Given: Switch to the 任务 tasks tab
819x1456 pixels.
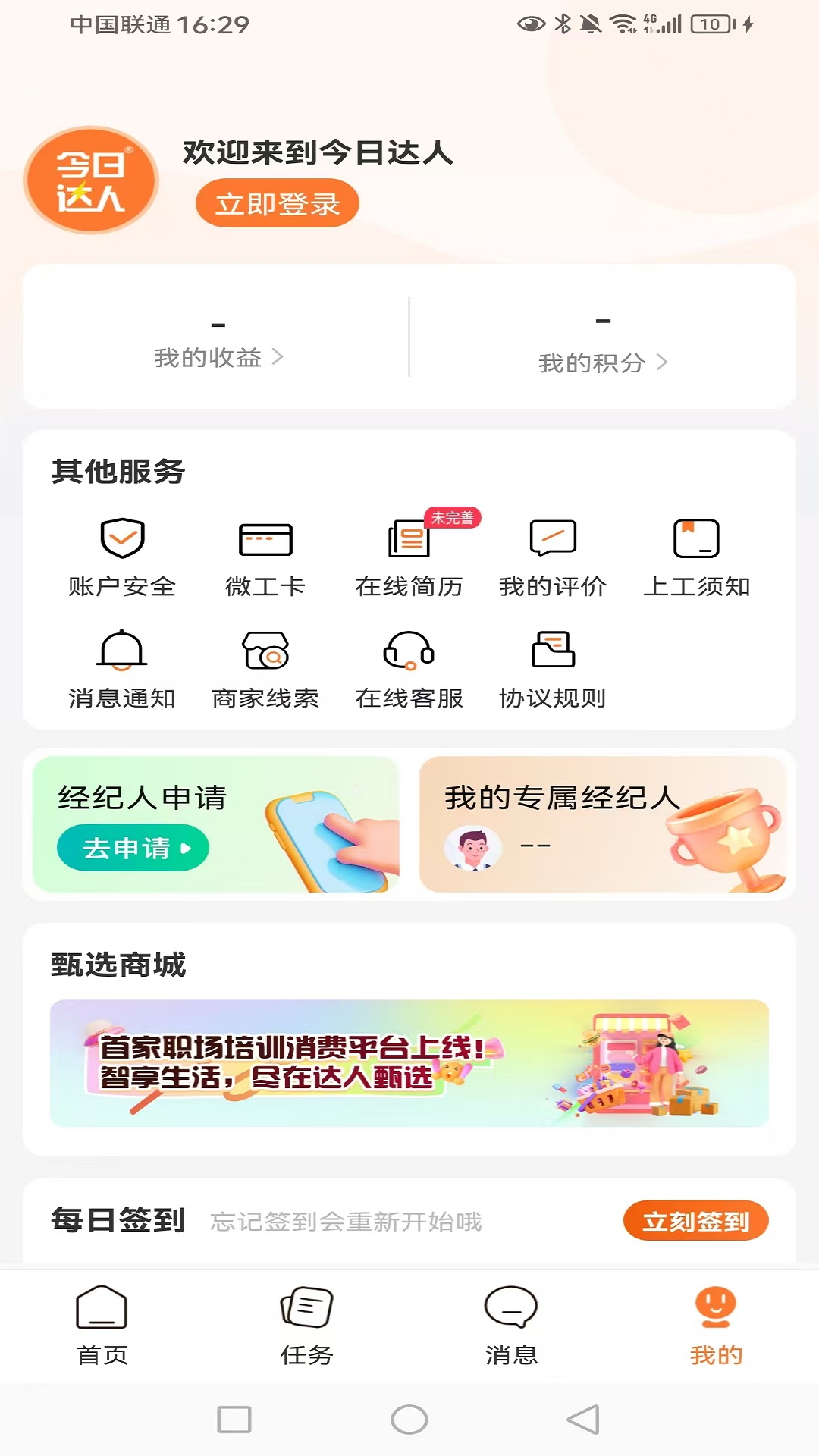Looking at the screenshot, I should pyautogui.click(x=307, y=1324).
